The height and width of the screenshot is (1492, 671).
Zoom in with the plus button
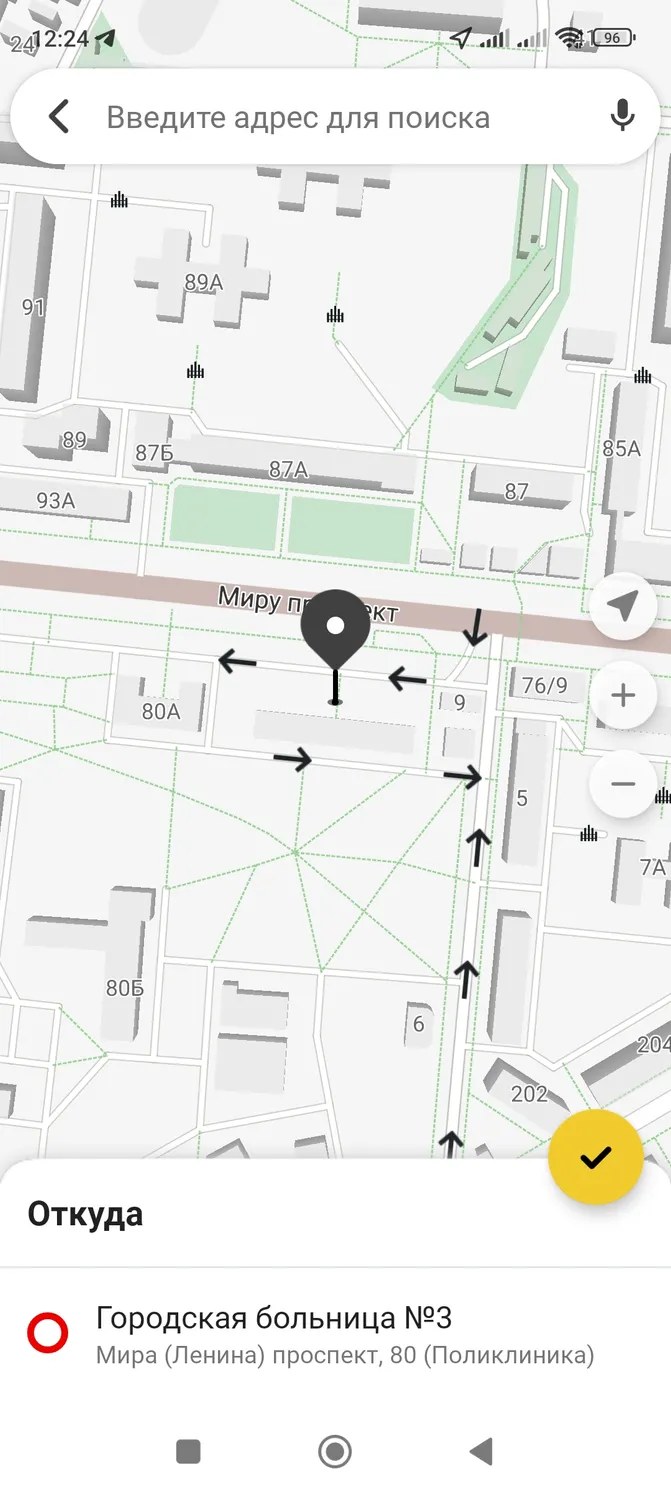[623, 695]
